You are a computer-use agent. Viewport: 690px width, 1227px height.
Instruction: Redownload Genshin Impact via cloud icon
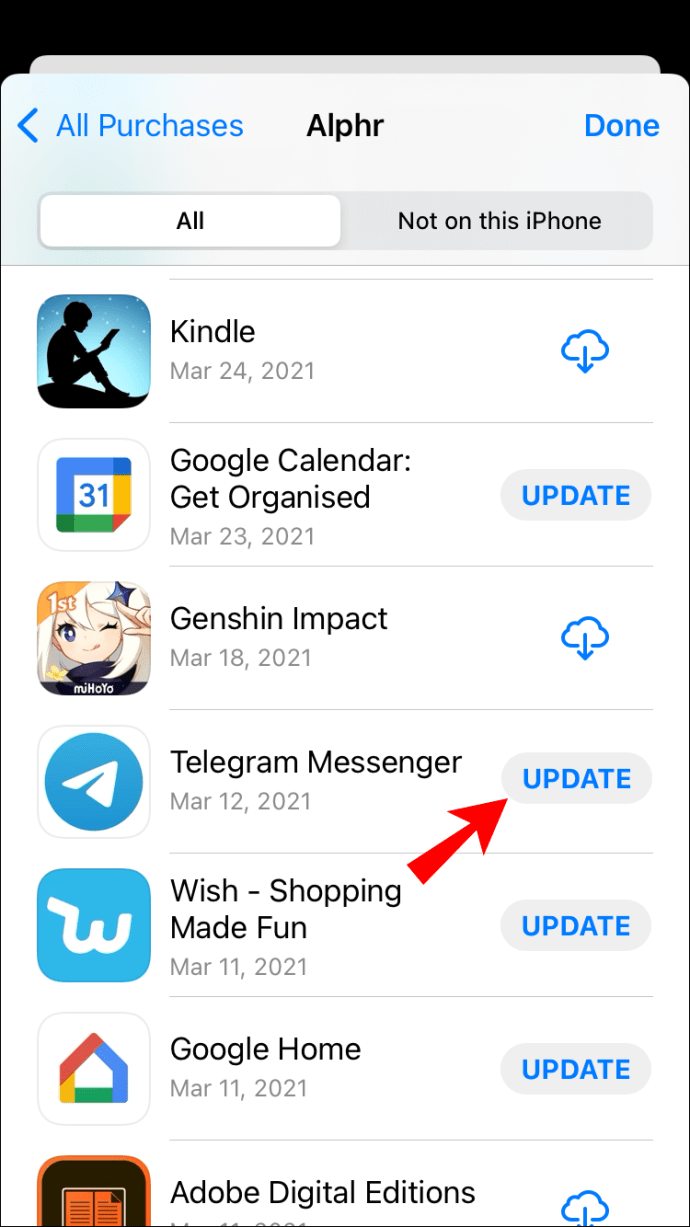[585, 638]
